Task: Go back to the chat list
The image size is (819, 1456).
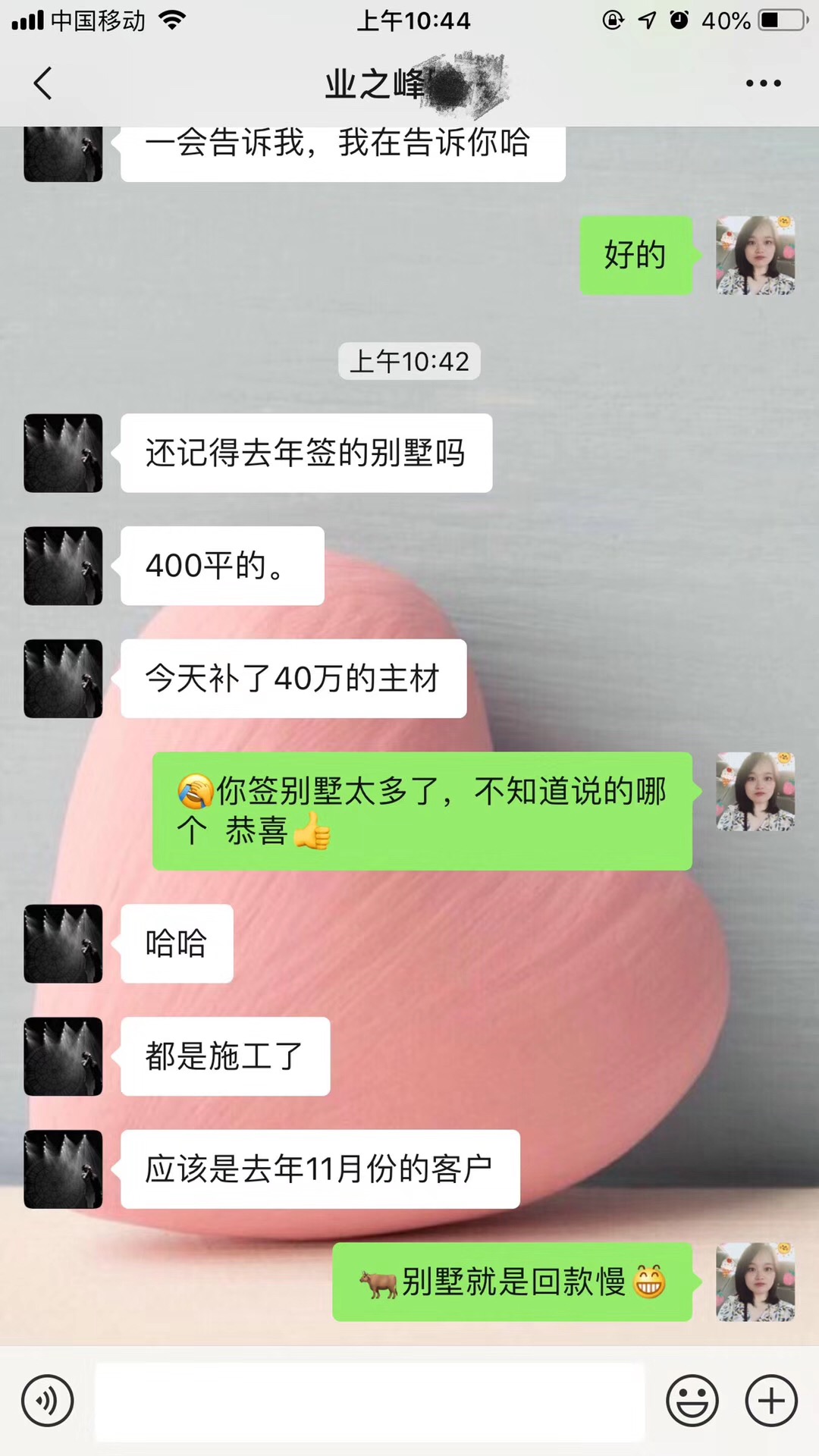Action: (44, 83)
